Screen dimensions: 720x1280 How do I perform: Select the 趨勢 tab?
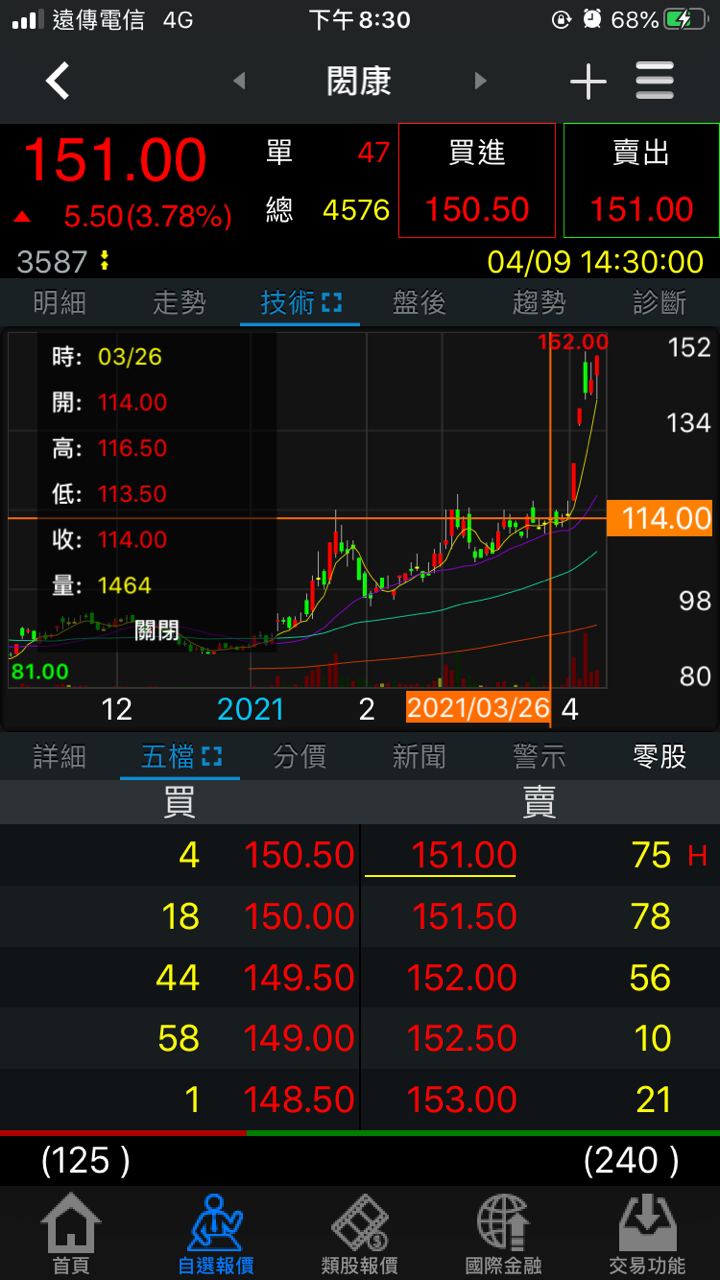point(539,302)
